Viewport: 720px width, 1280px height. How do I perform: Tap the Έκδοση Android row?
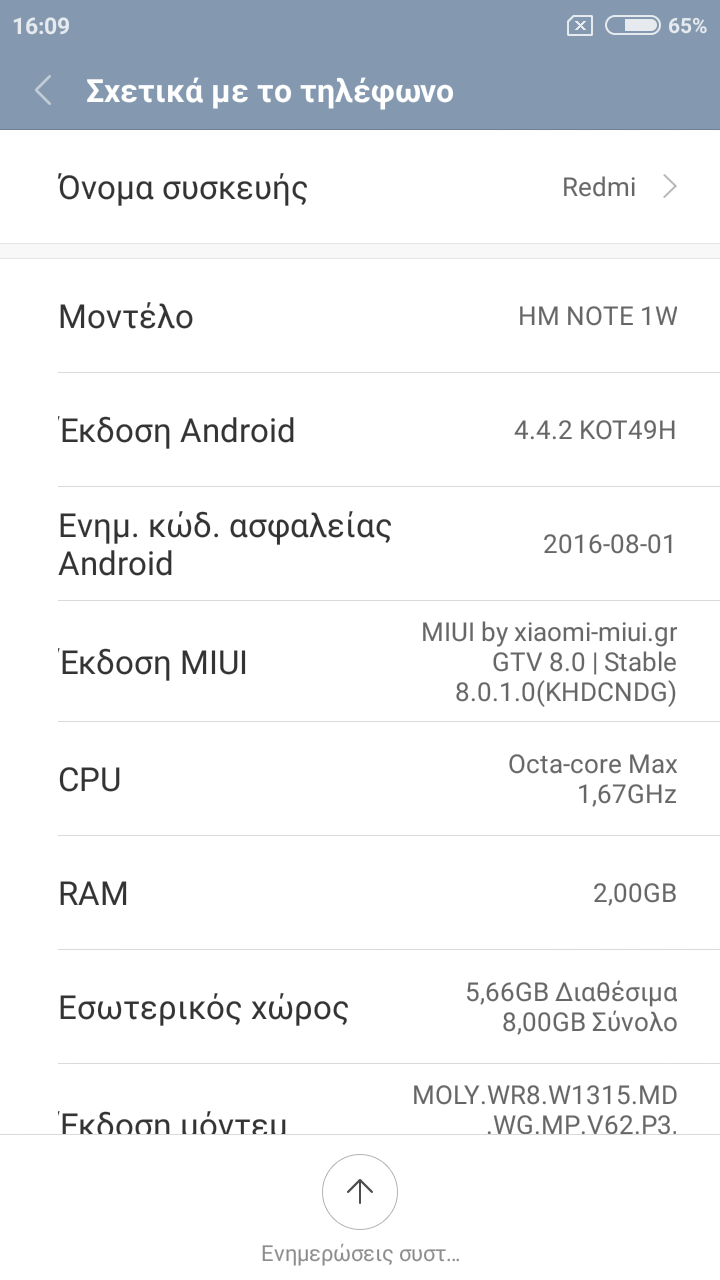point(360,431)
